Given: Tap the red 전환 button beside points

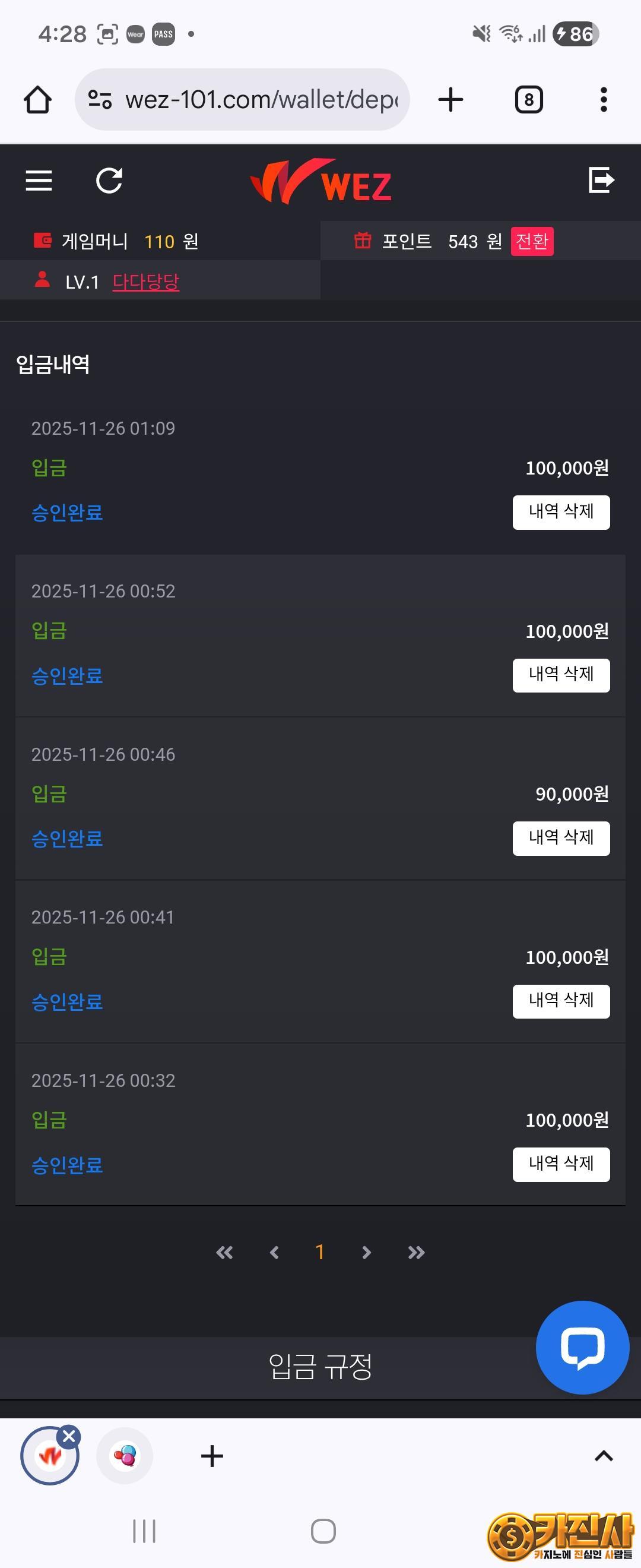Looking at the screenshot, I should click(x=532, y=242).
